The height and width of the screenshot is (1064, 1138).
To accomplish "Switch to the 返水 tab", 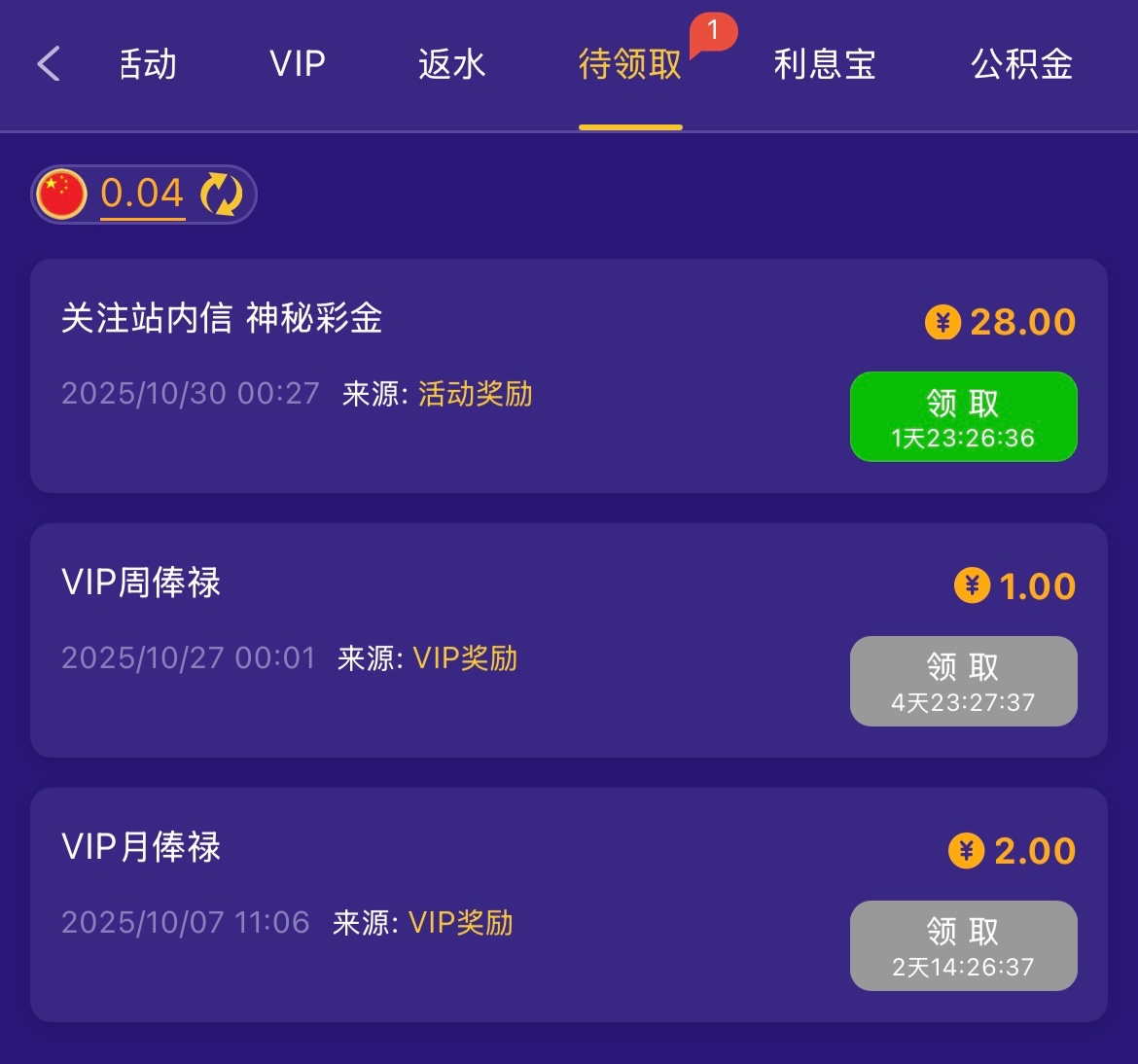I will (451, 65).
